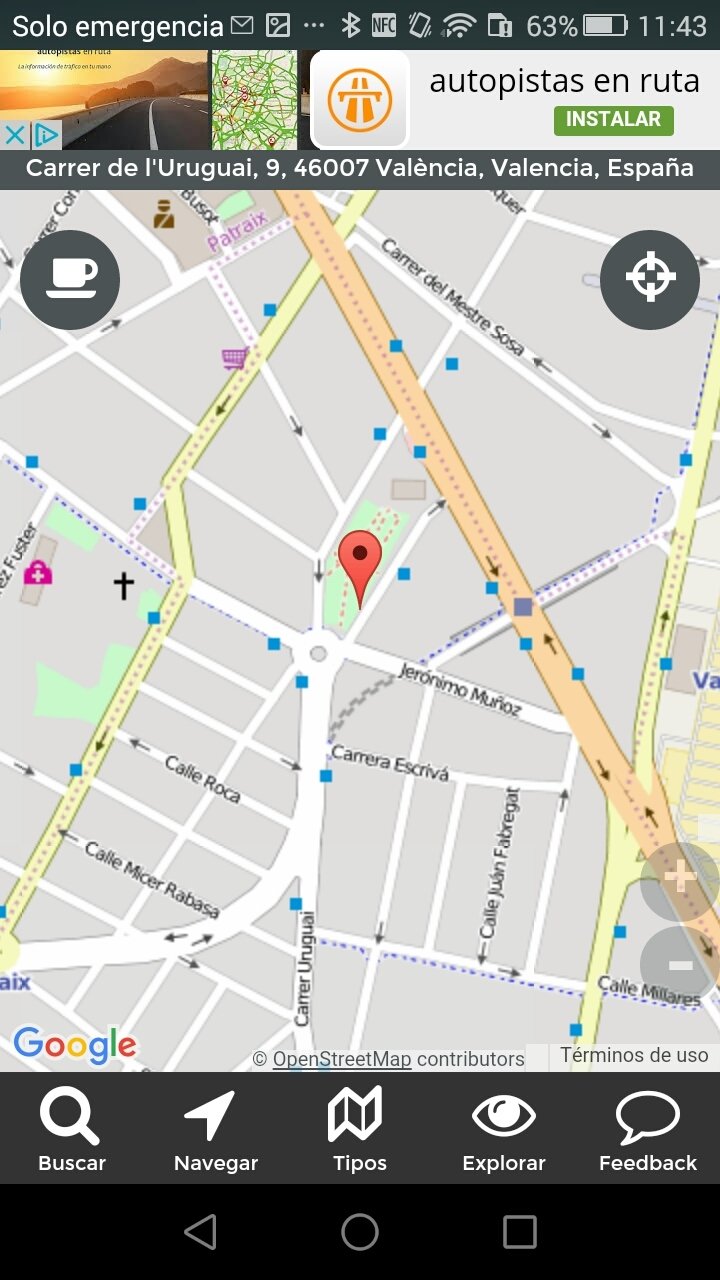Install autopistas en ruta from ad
This screenshot has width=720, height=1280.
(614, 120)
